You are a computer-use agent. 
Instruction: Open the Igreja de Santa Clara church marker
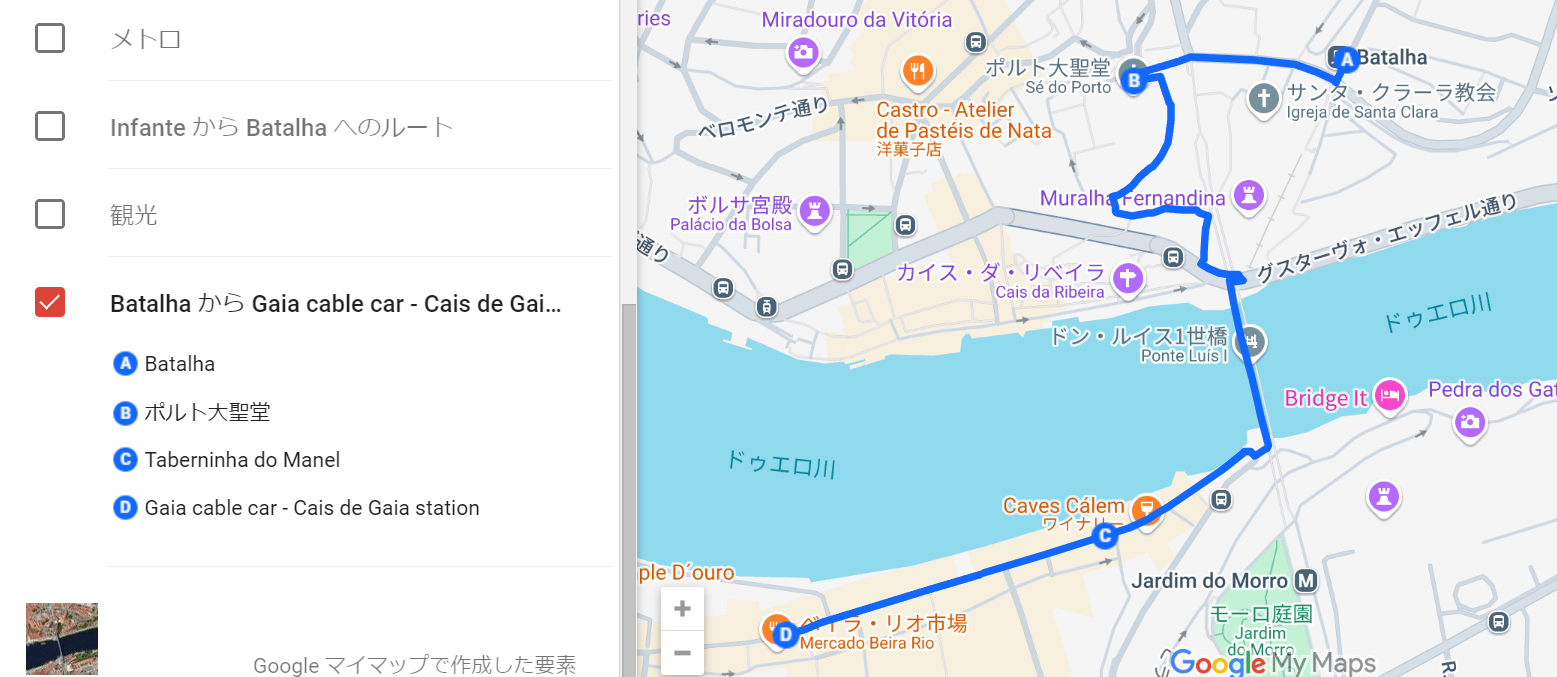coord(1264,98)
